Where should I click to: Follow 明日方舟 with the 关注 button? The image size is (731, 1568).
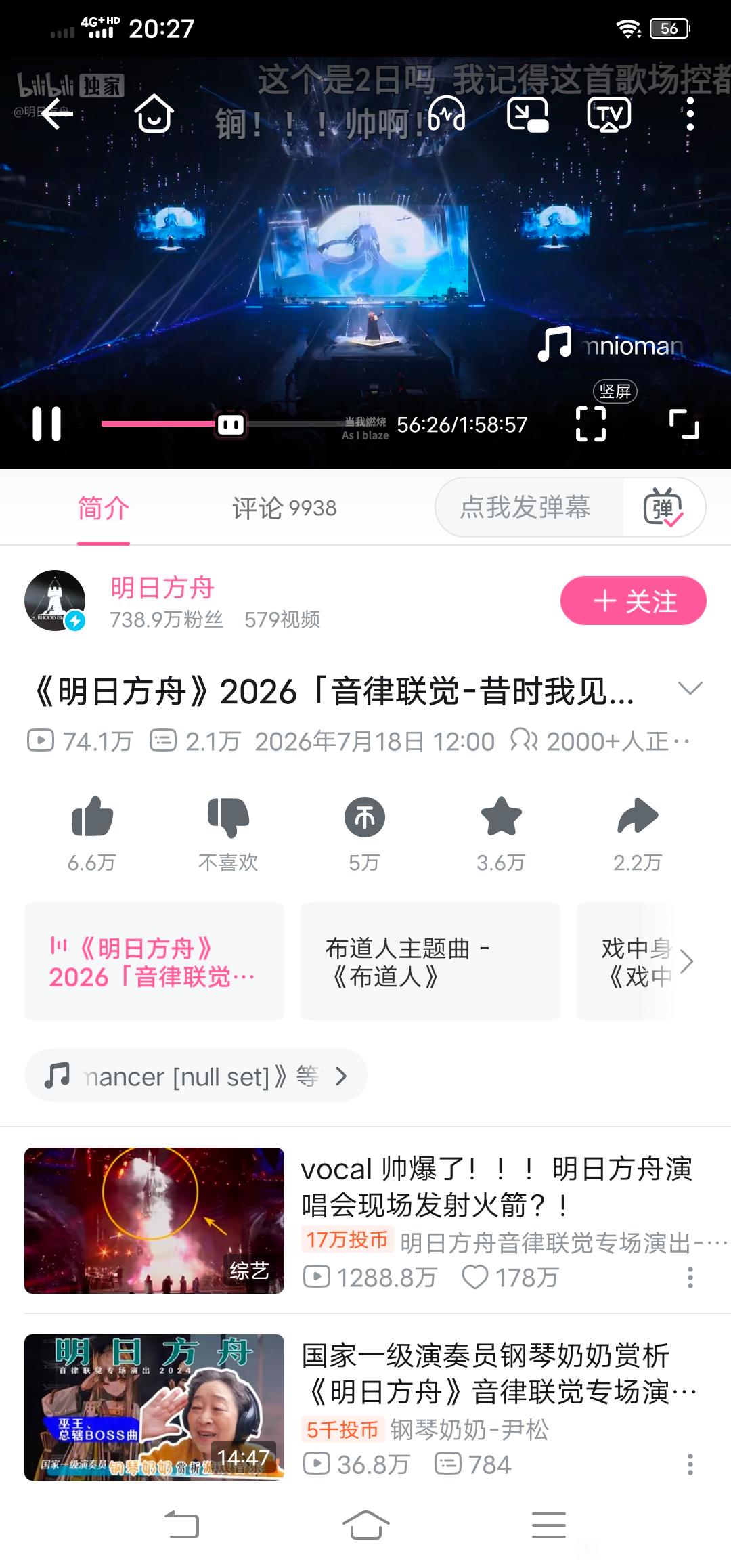click(x=634, y=601)
